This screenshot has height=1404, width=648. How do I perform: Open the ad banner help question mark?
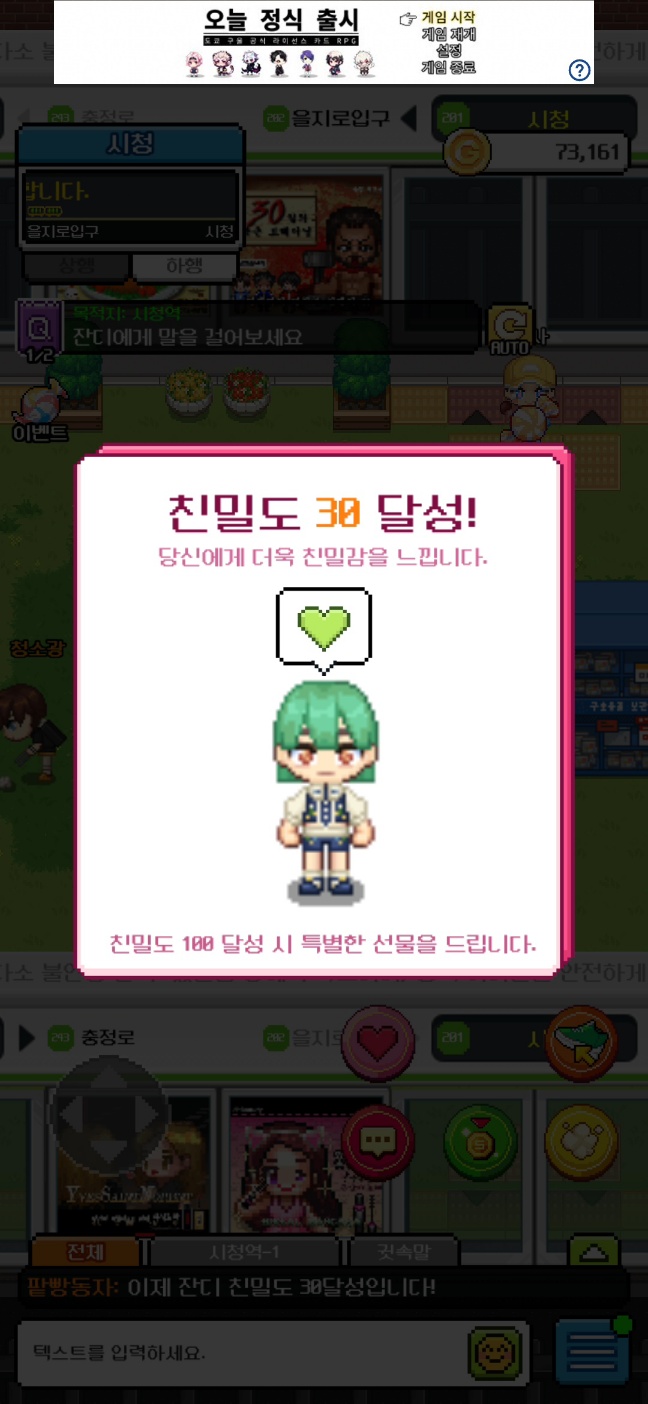pyautogui.click(x=579, y=69)
